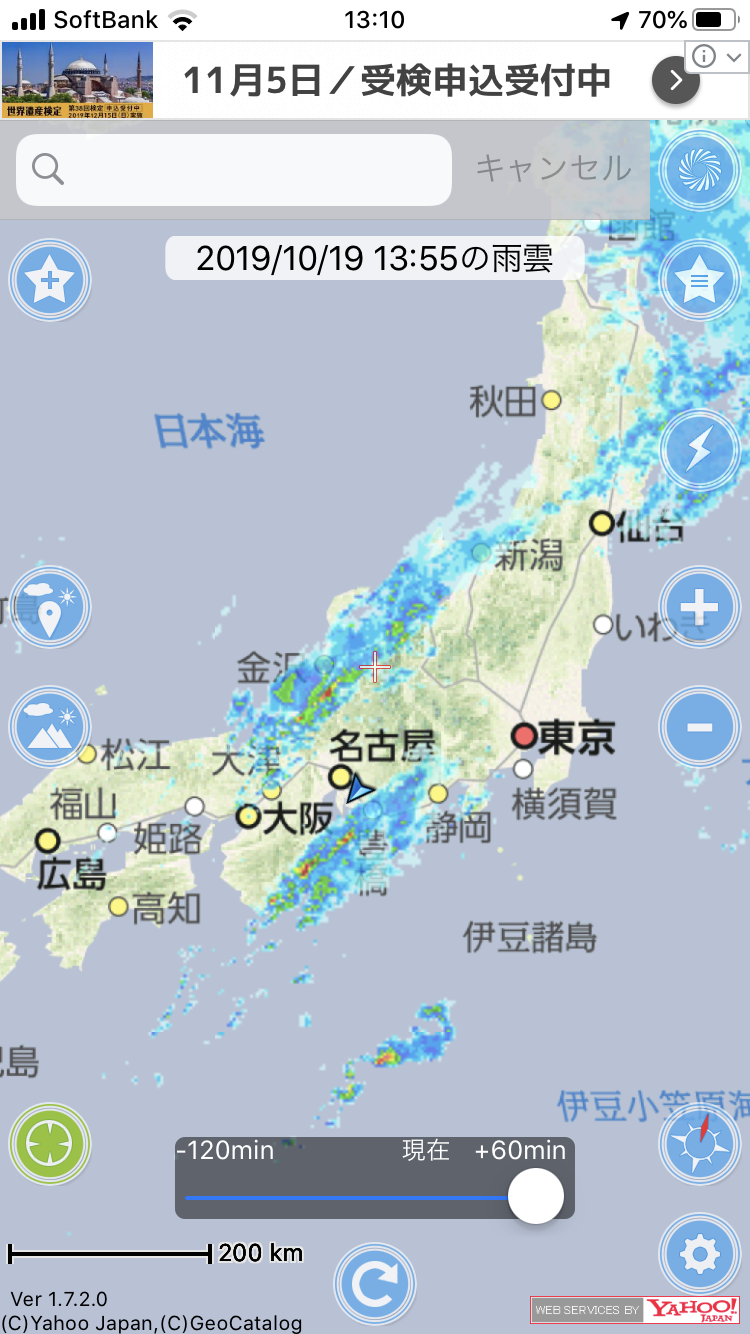Tap the compass icon

pos(700,1143)
